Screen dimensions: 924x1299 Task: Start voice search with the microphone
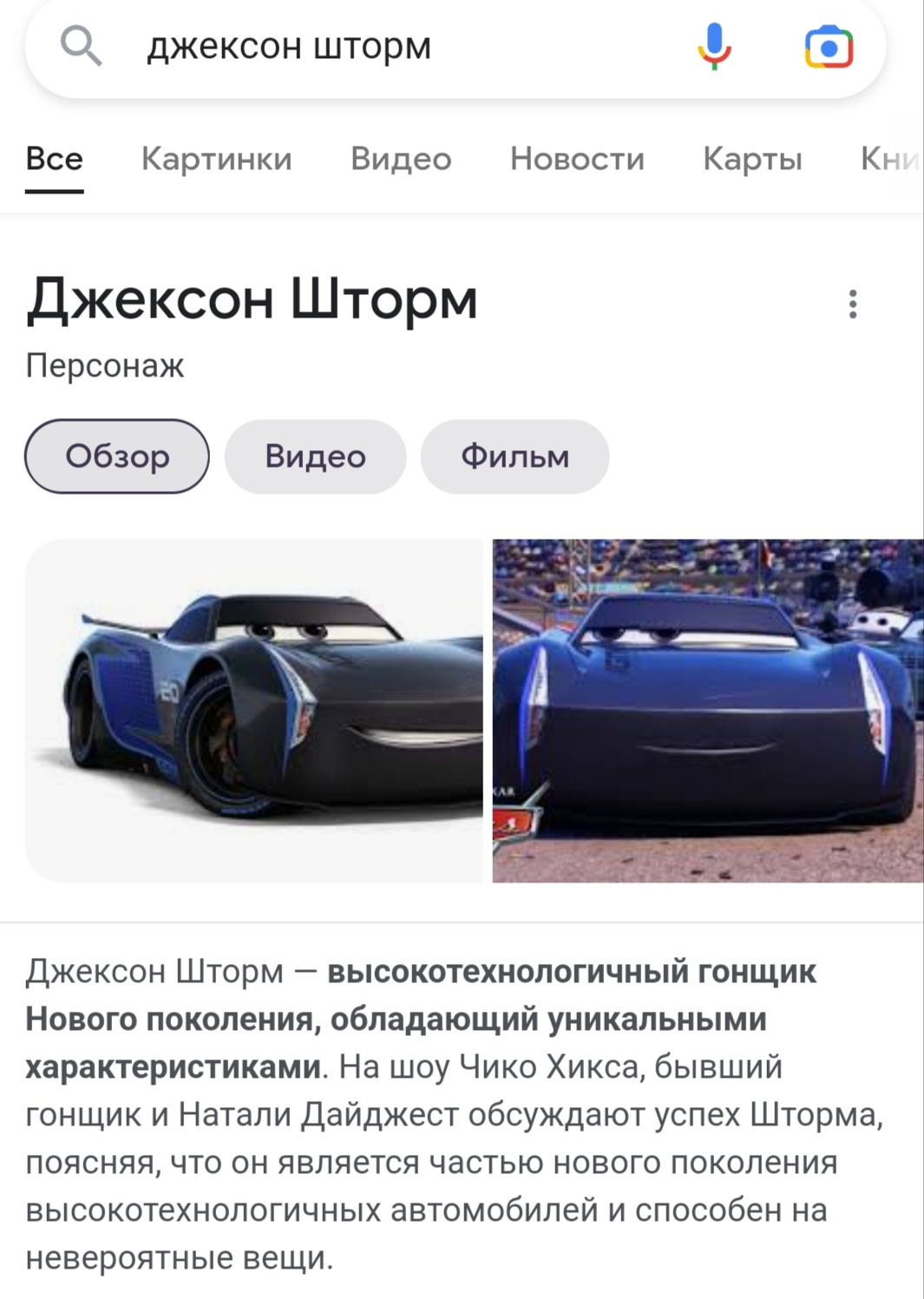714,46
